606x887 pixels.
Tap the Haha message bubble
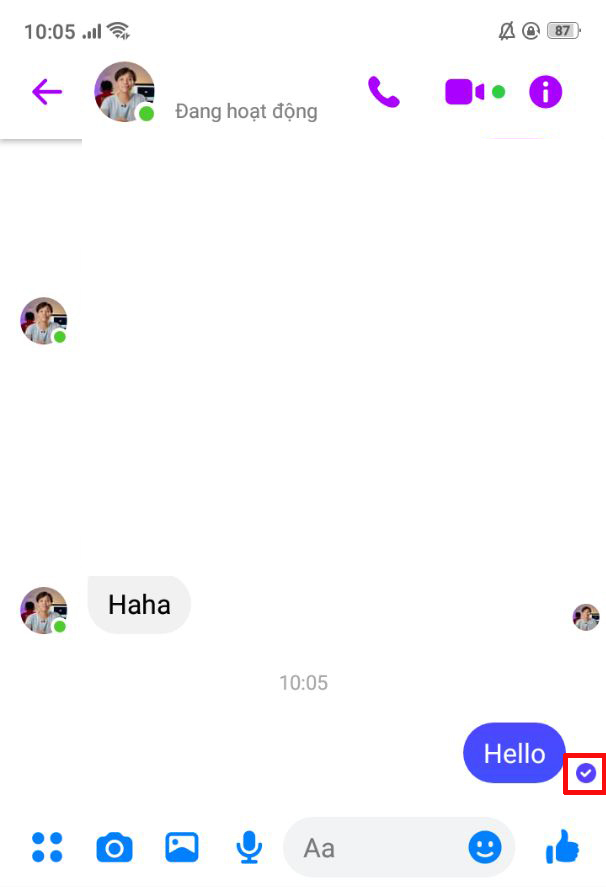point(139,604)
